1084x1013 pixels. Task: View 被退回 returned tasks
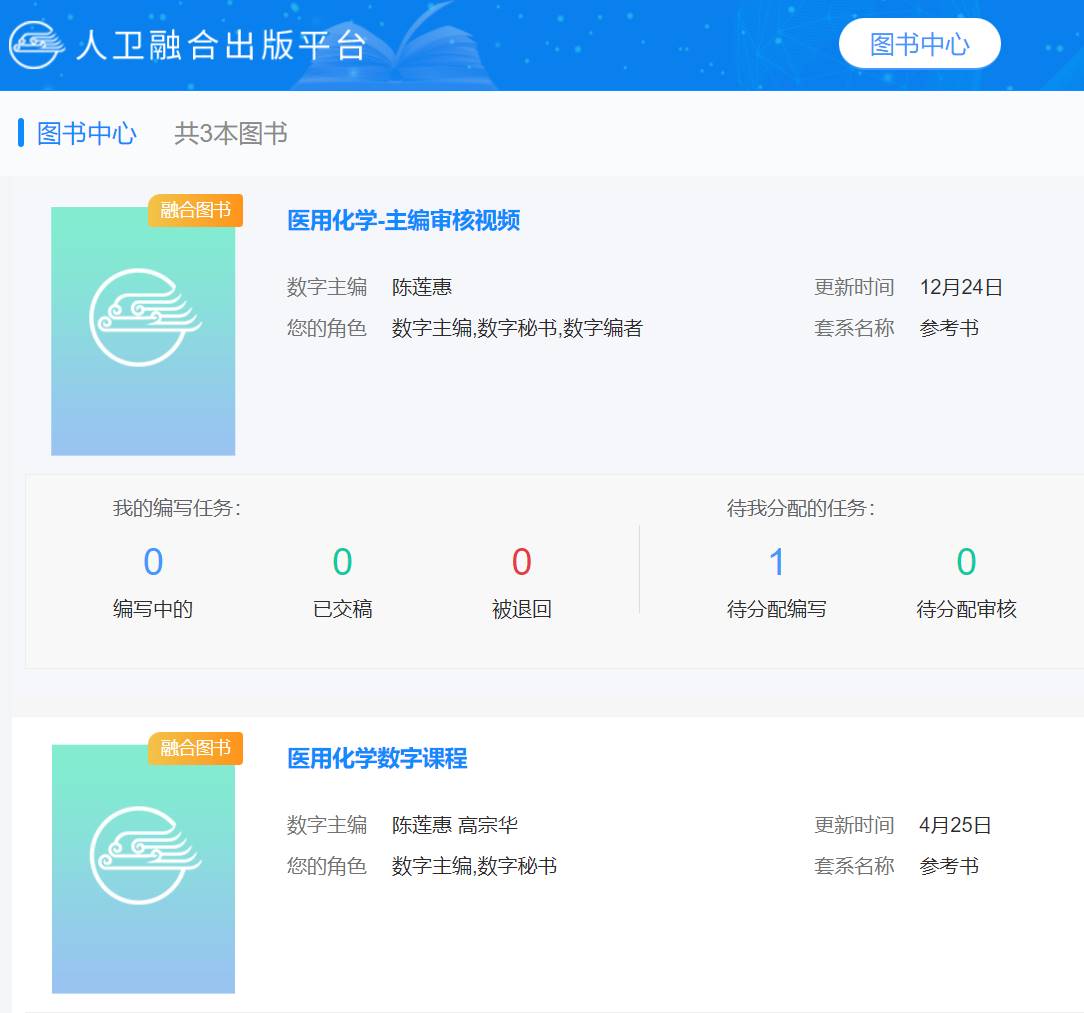[521, 563]
